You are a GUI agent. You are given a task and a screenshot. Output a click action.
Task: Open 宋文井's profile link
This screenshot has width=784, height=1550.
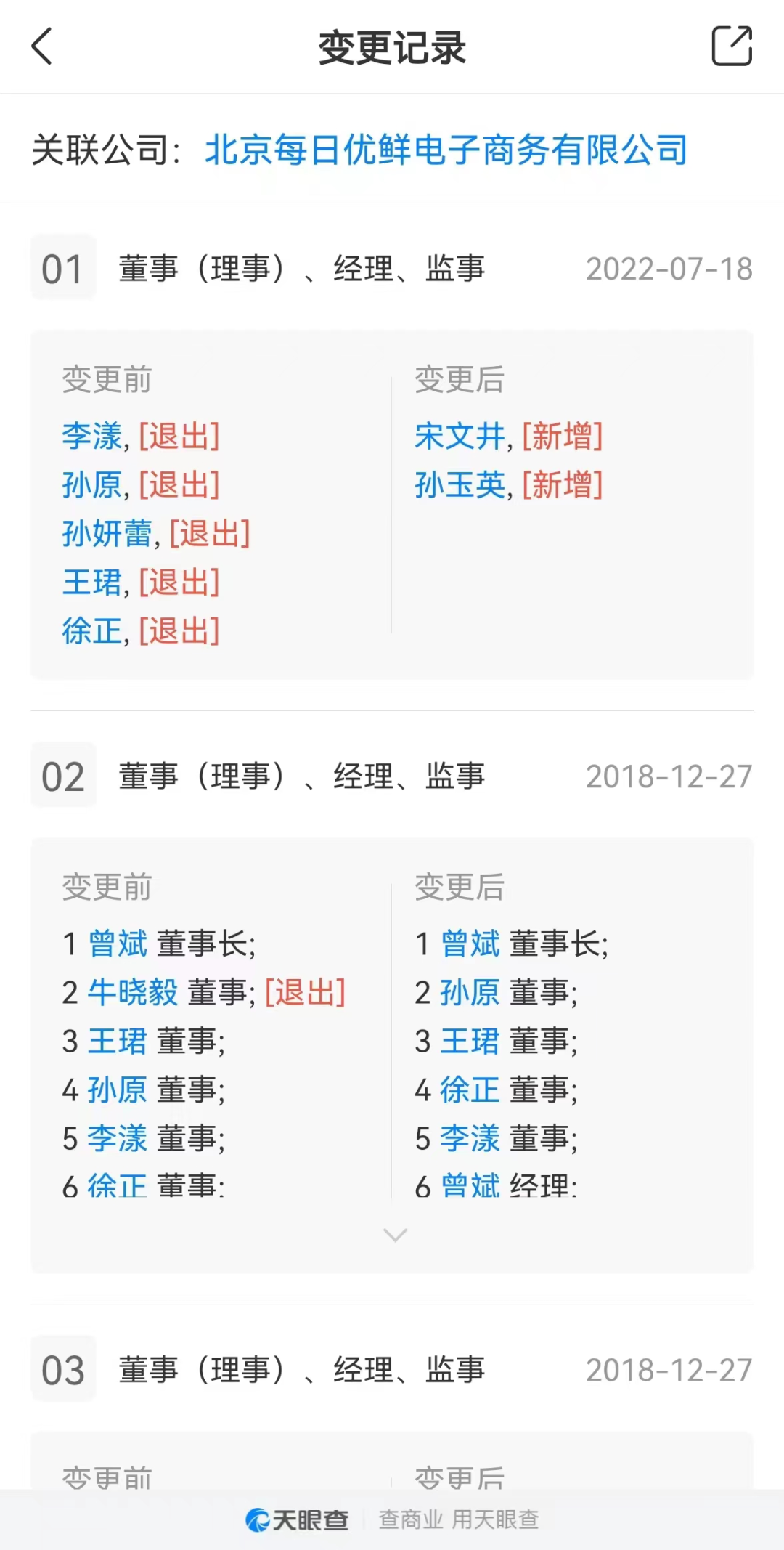click(x=460, y=437)
